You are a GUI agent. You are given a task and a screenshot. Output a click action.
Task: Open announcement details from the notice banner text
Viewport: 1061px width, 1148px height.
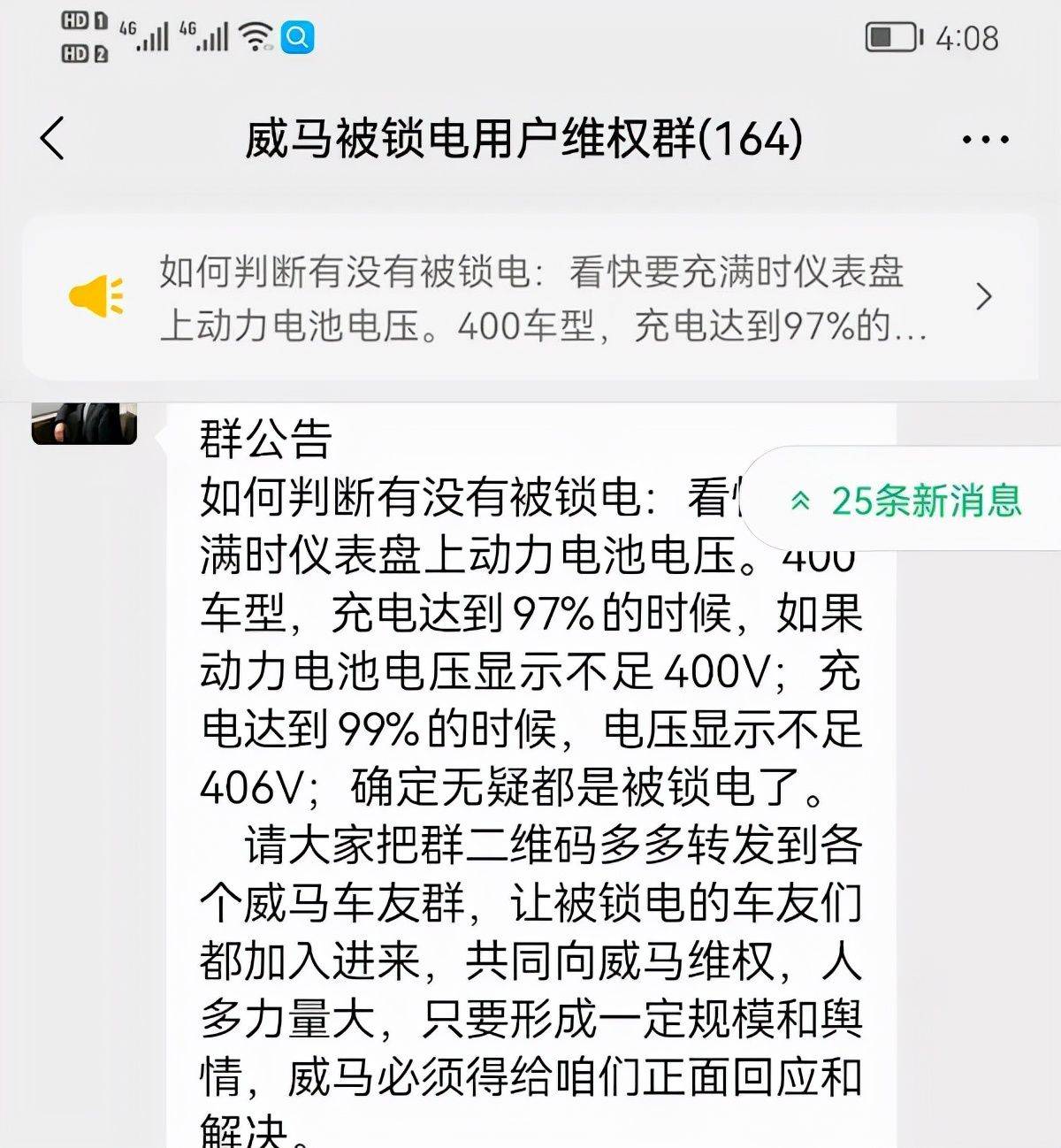(530, 275)
